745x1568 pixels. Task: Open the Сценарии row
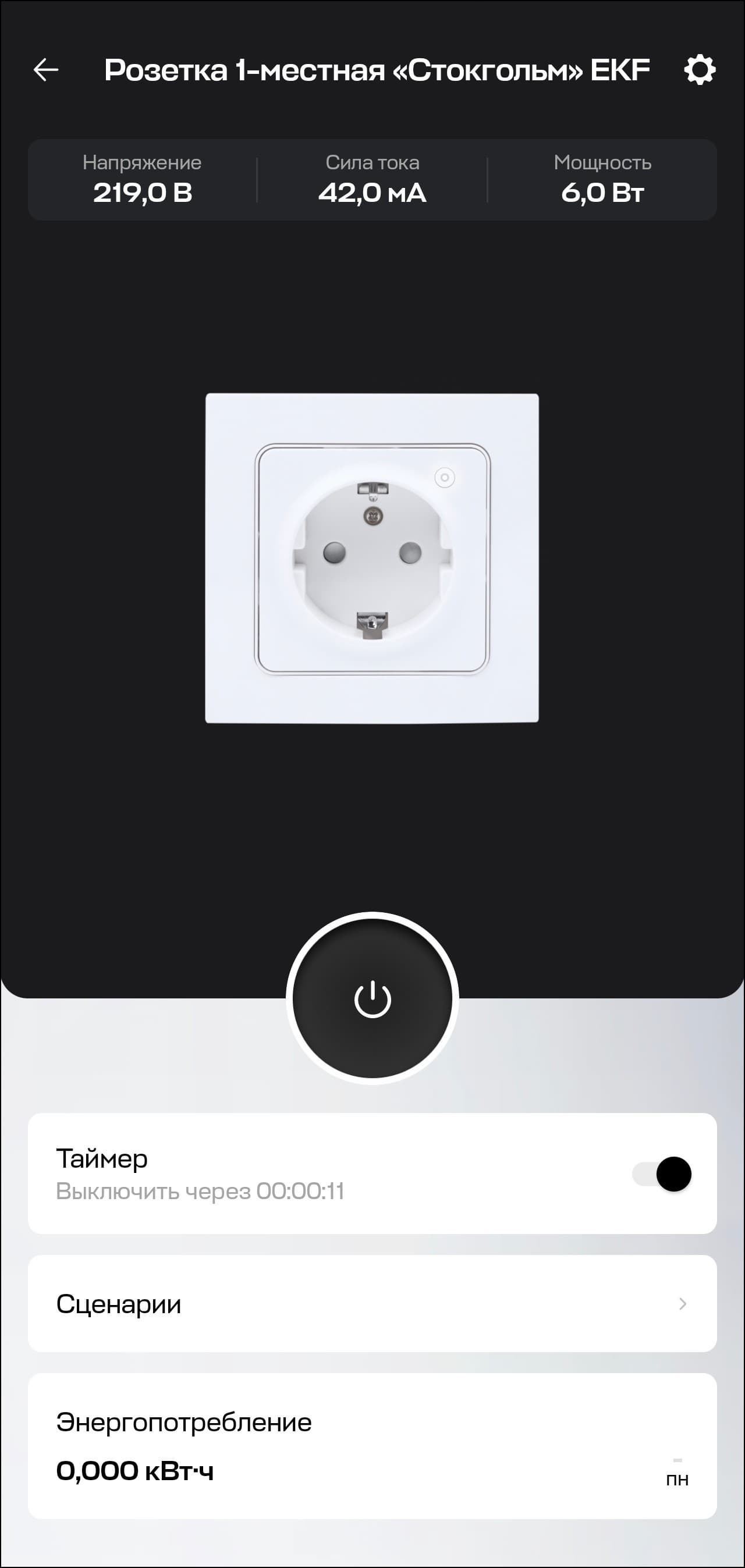coord(372,1303)
